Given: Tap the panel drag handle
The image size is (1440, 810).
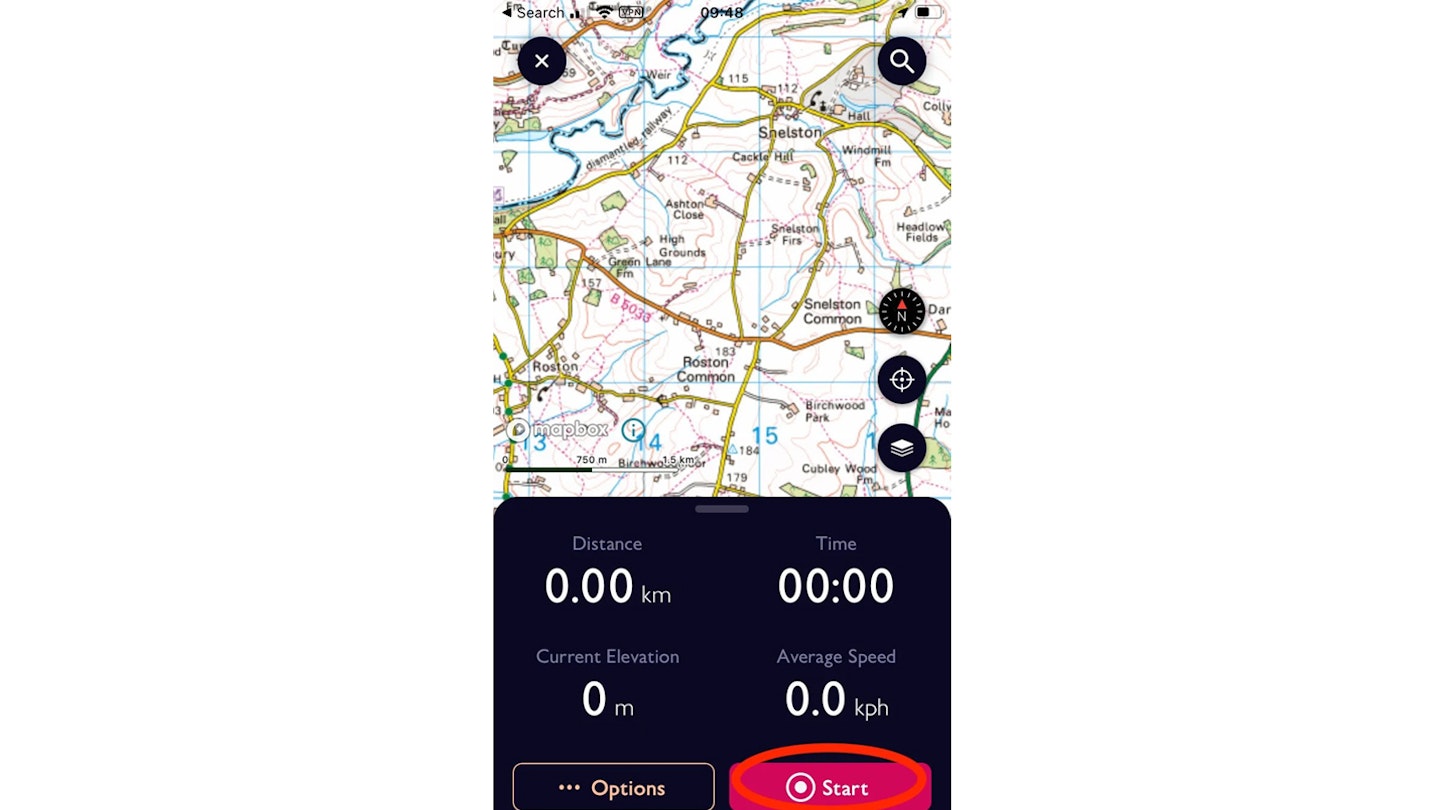Looking at the screenshot, I should pos(721,509).
